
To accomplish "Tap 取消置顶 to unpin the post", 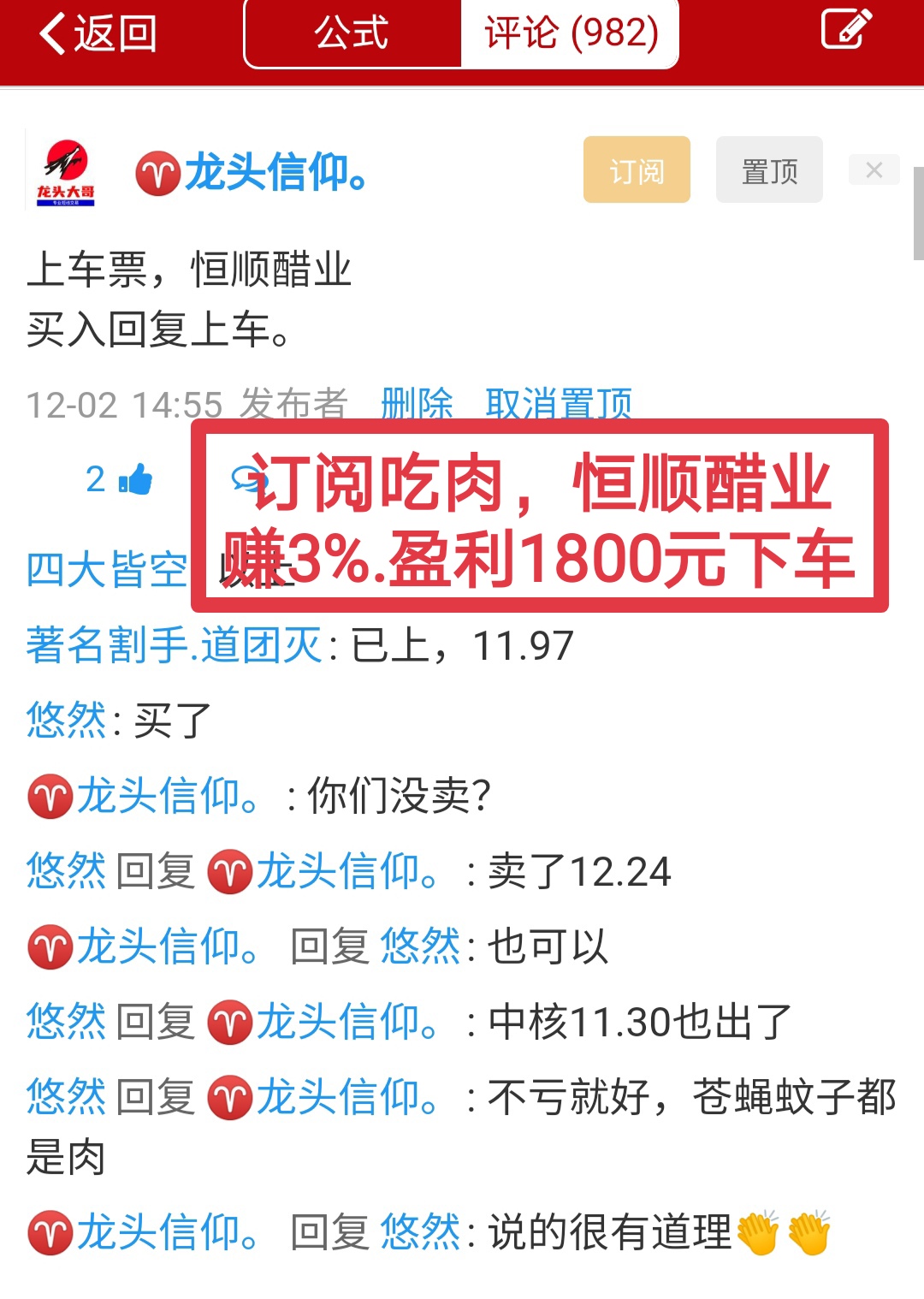I will tap(559, 403).
